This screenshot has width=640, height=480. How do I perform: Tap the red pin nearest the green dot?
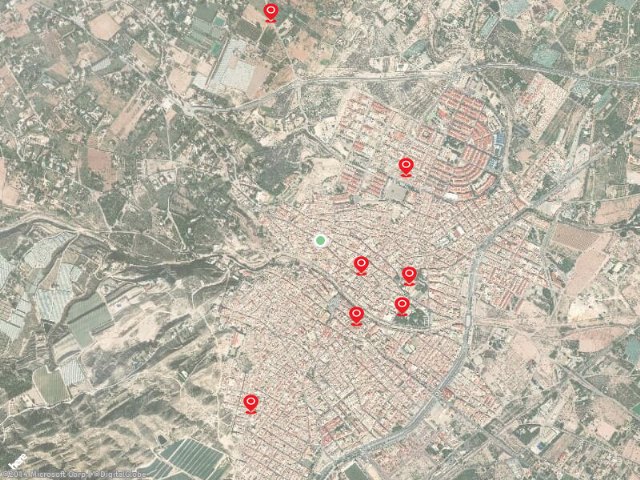tap(361, 264)
